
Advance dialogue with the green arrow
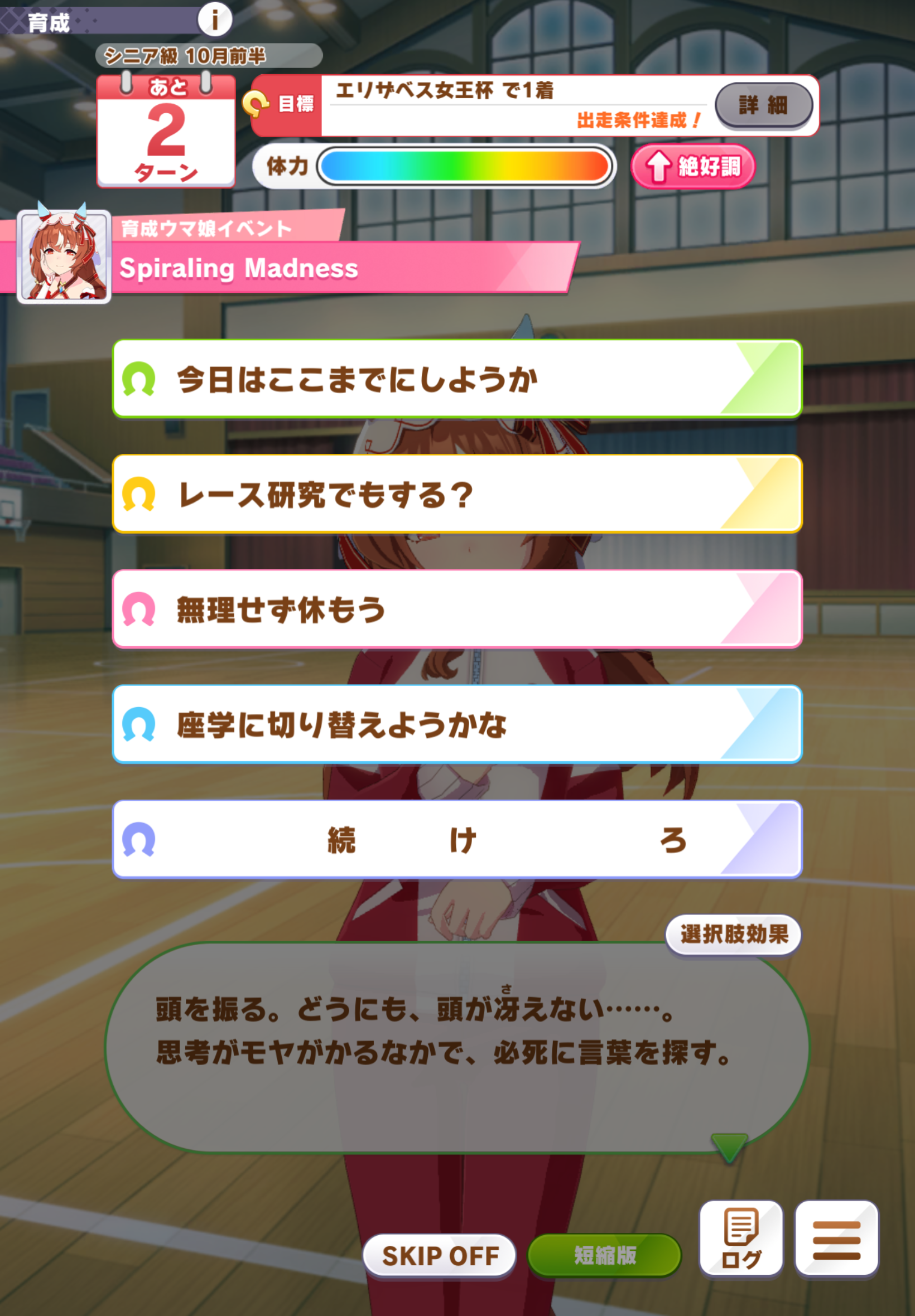coord(729,1146)
